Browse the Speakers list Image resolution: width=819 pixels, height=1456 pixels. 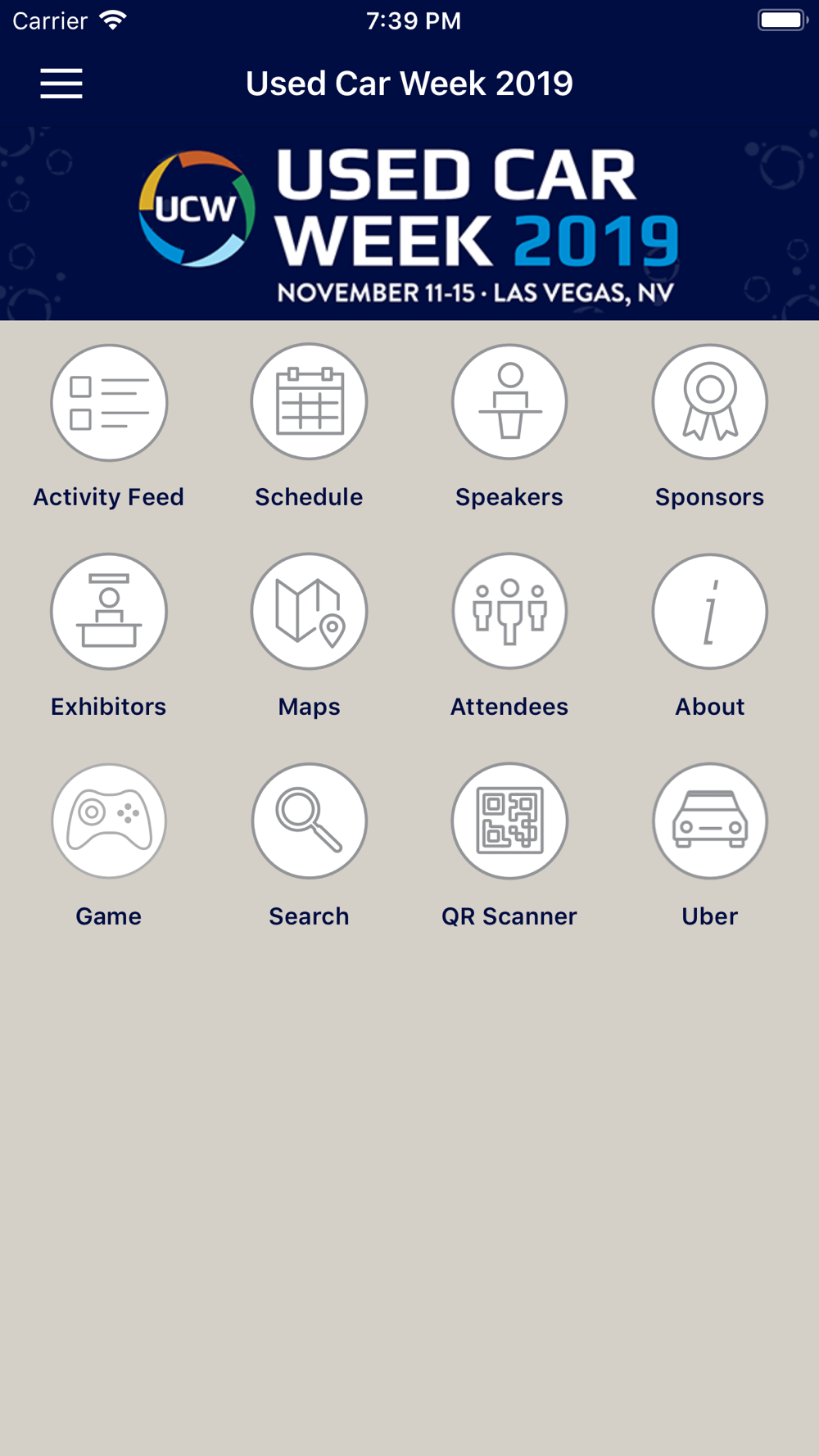coord(509,403)
